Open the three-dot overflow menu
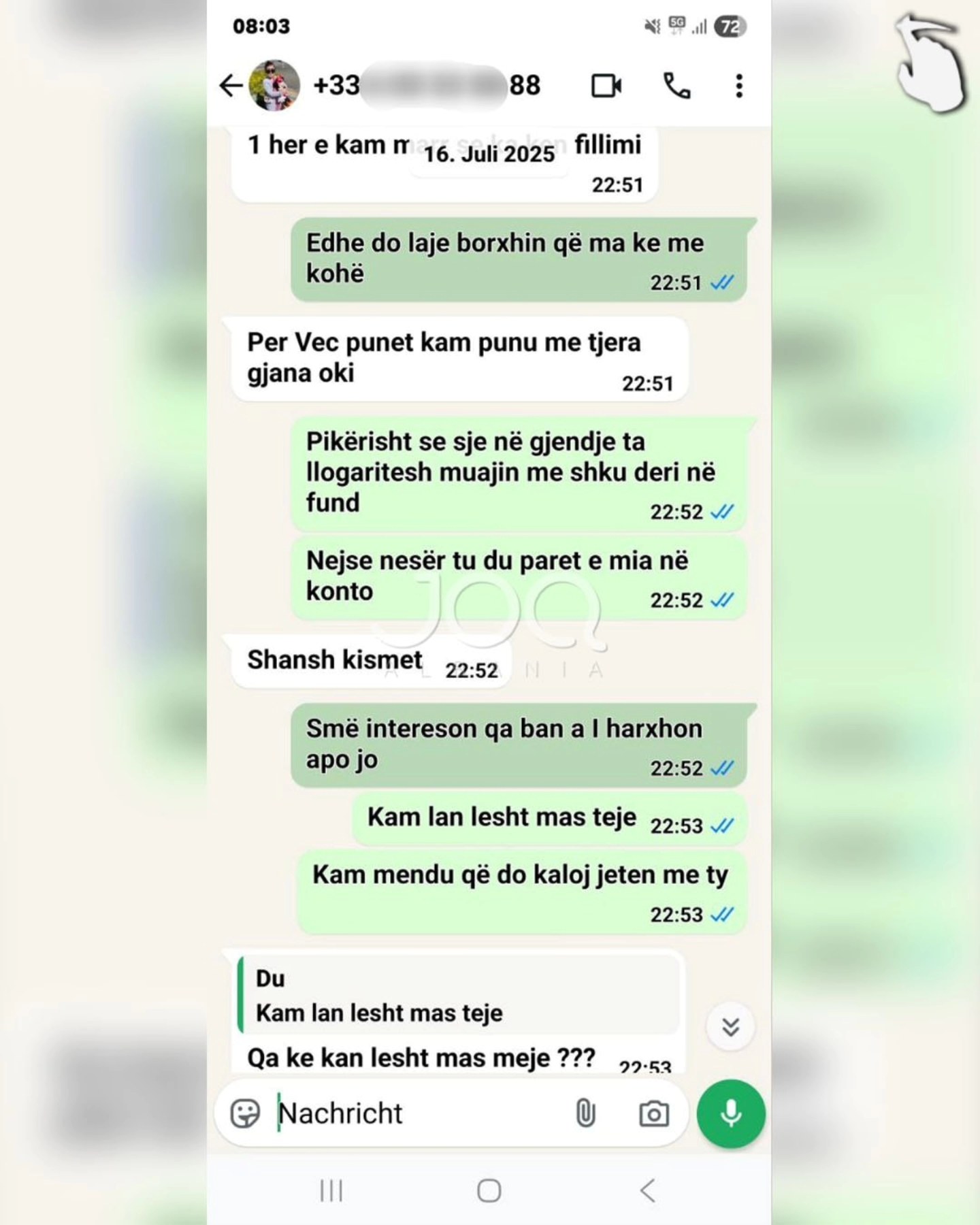Screen dimensions: 980x1225 [739, 86]
